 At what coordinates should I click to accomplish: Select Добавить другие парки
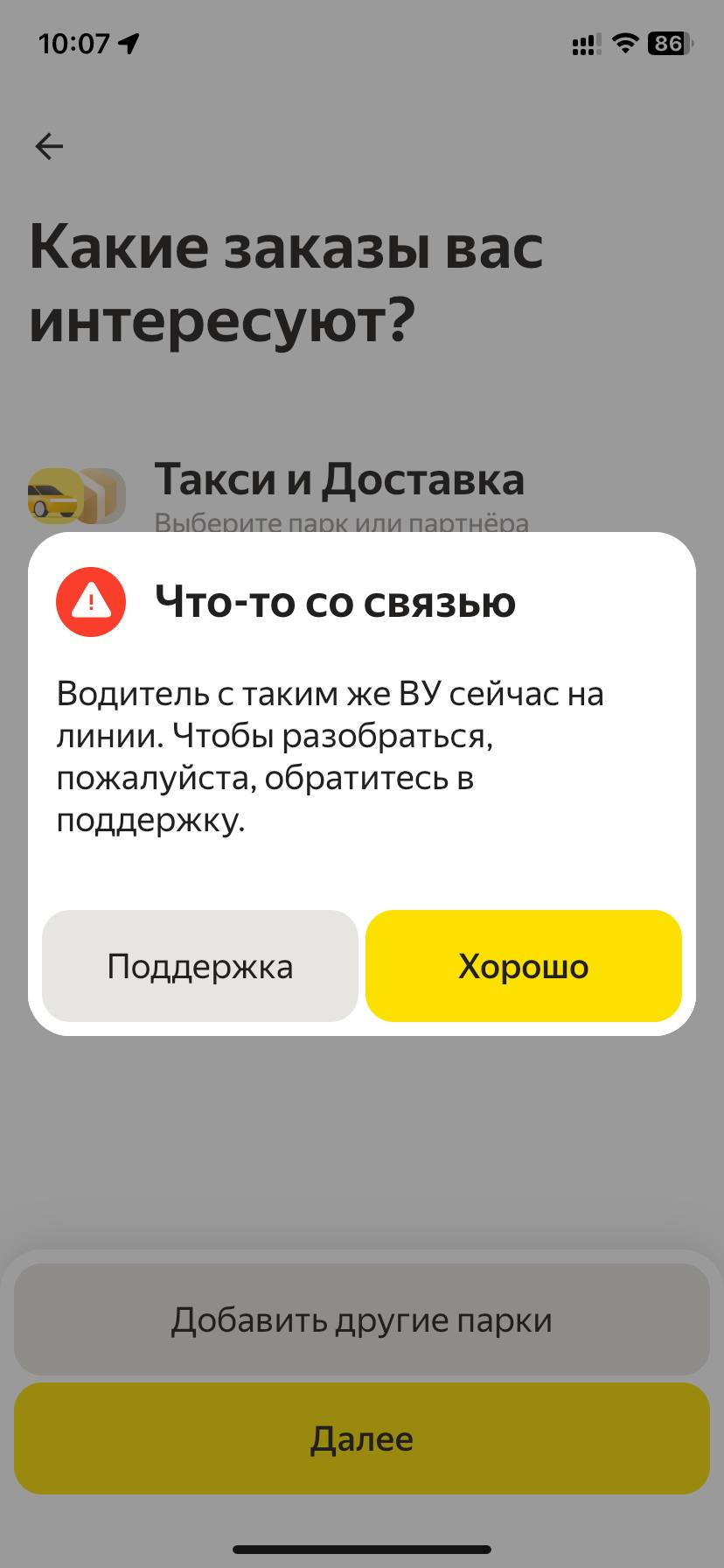coord(361,1319)
